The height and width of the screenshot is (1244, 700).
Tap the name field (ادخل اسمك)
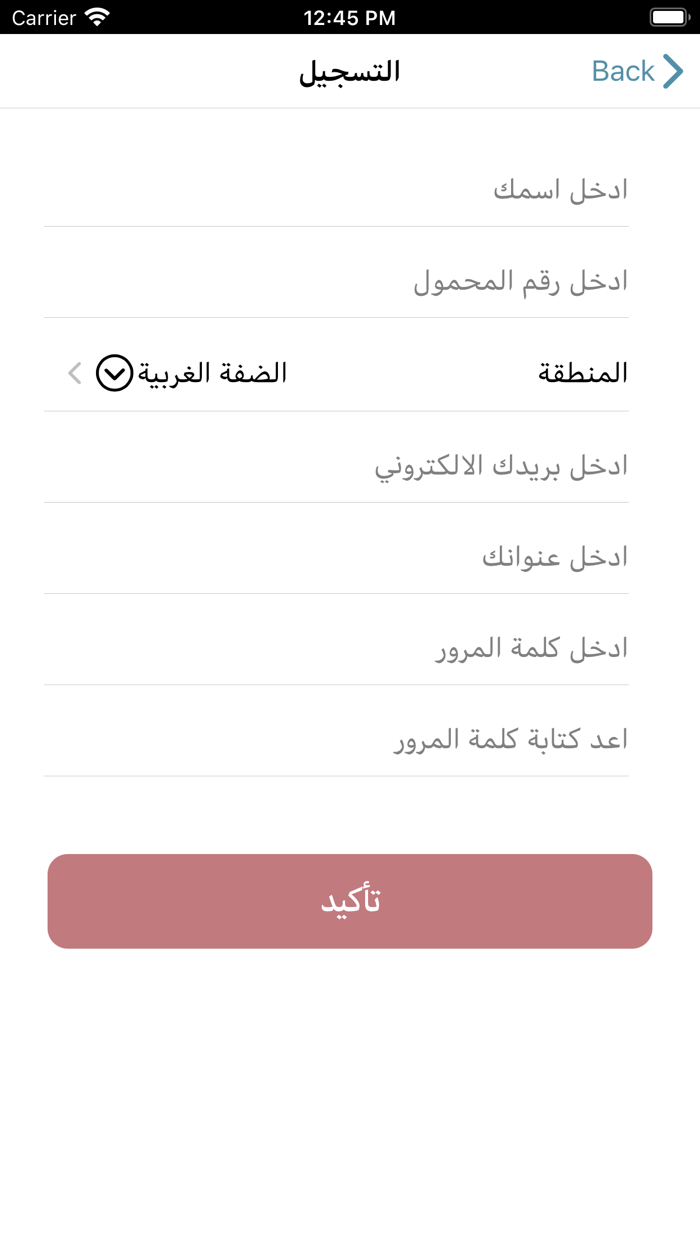pyautogui.click(x=336, y=189)
